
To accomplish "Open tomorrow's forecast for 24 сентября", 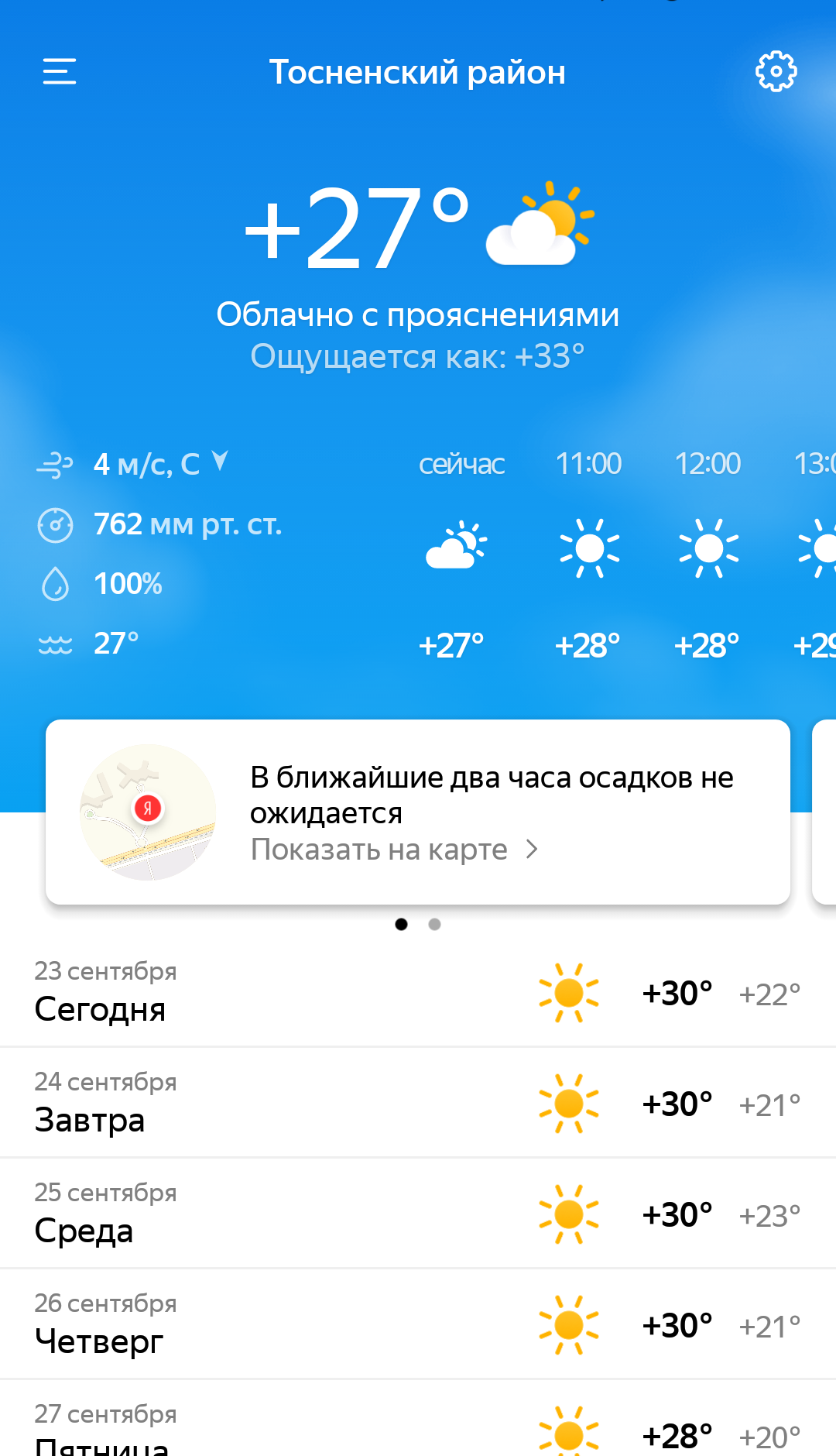I will pos(418,1103).
